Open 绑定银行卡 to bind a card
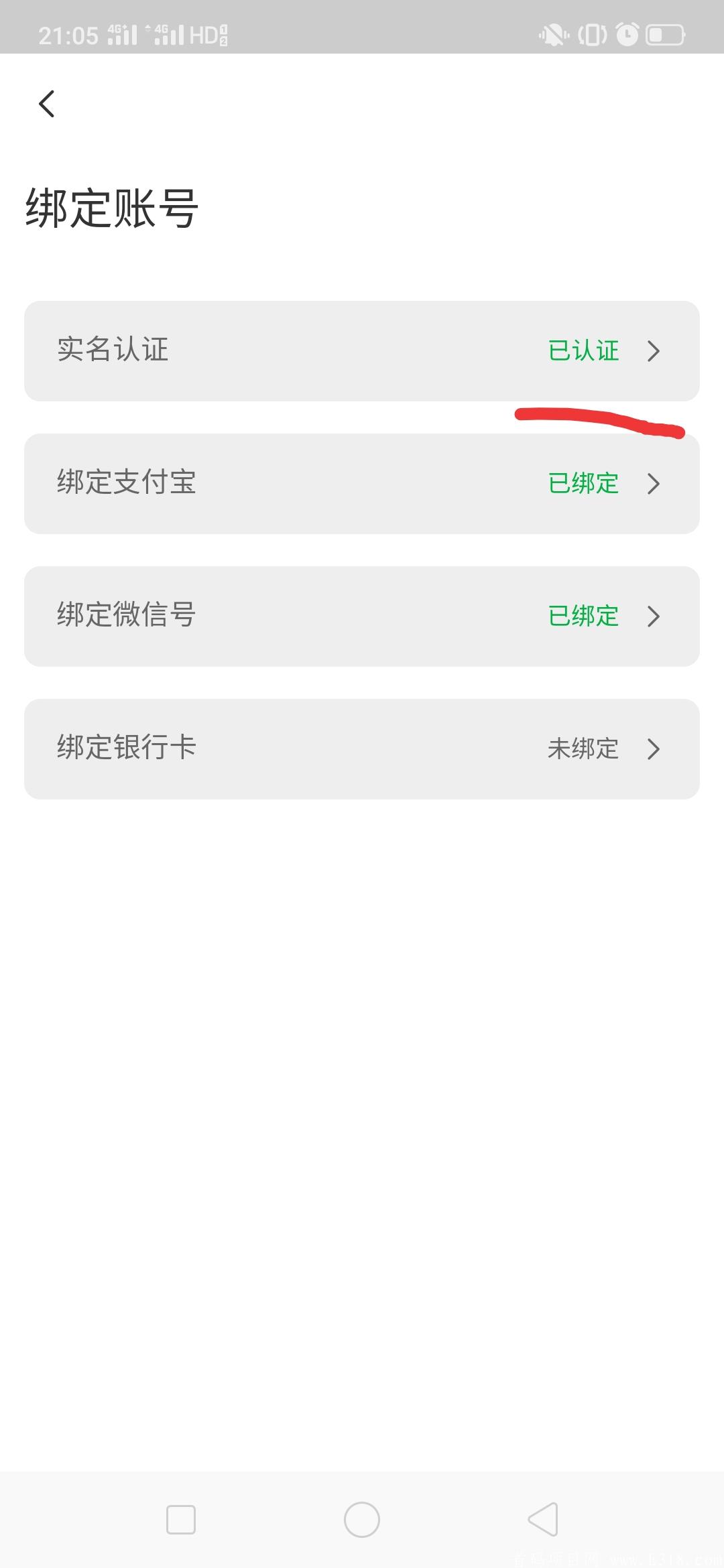 coord(362,748)
